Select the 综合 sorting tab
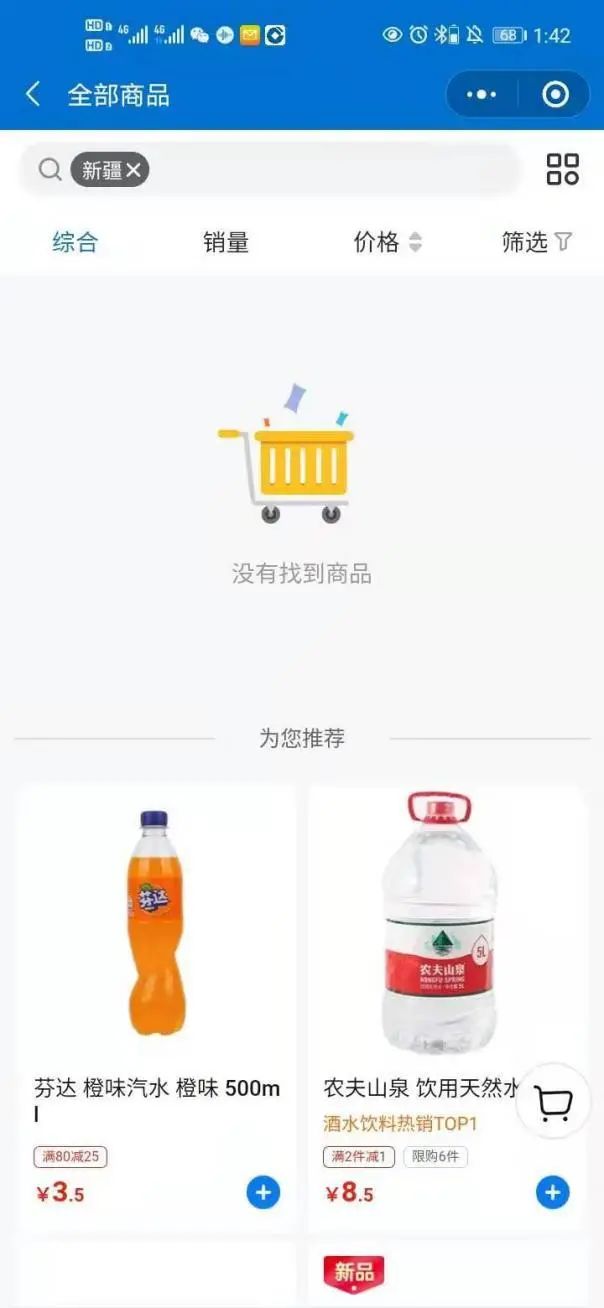Image resolution: width=604 pixels, height=1308 pixels. click(x=75, y=242)
